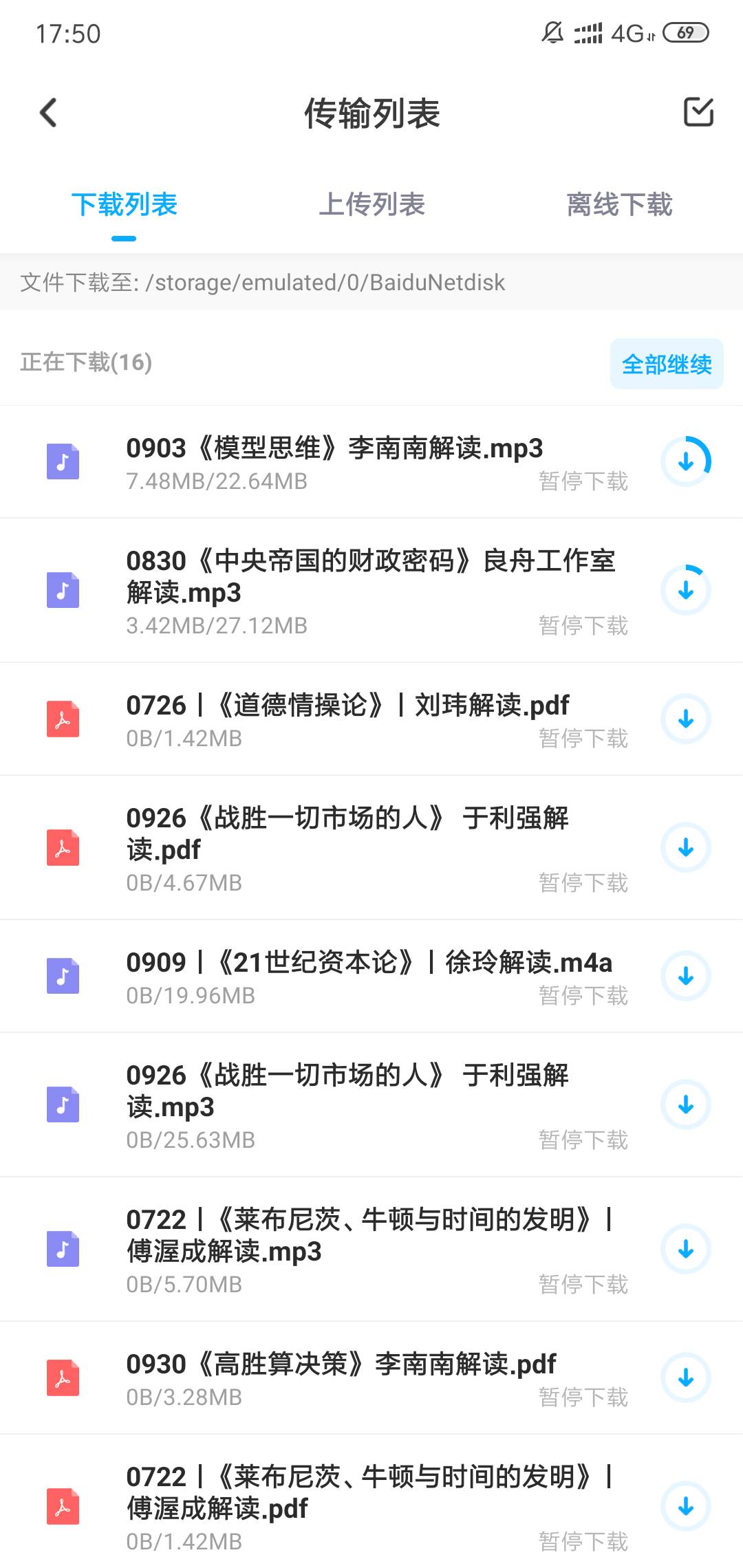743x1568 pixels.
Task: Select the 下载列表 tab
Action: pos(125,205)
